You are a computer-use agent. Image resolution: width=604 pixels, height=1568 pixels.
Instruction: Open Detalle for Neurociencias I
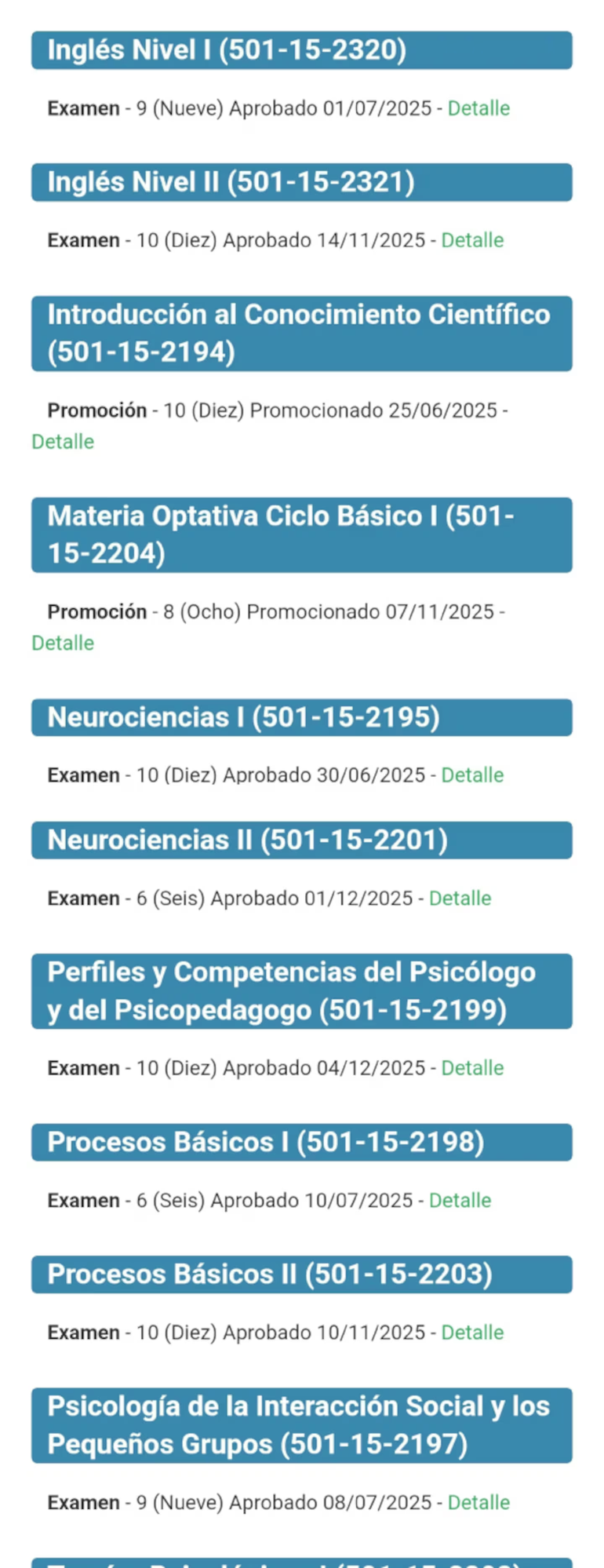click(472, 775)
